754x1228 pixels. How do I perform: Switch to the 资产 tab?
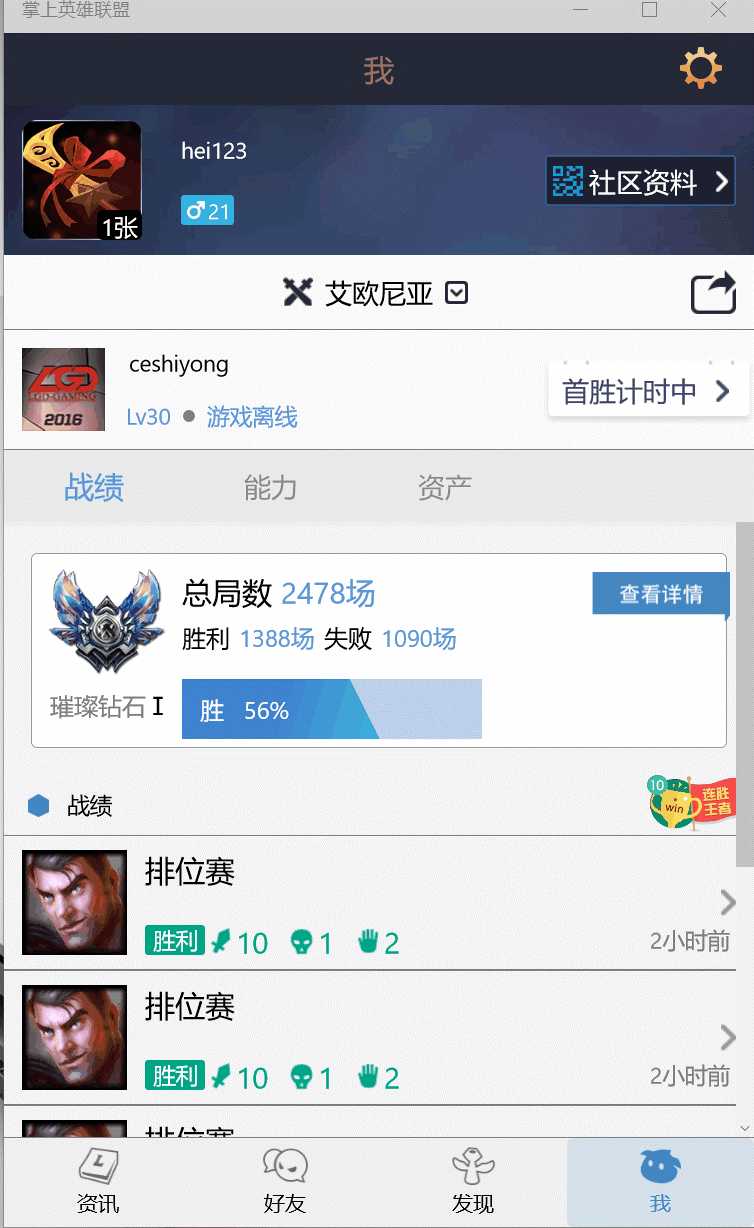coord(445,488)
